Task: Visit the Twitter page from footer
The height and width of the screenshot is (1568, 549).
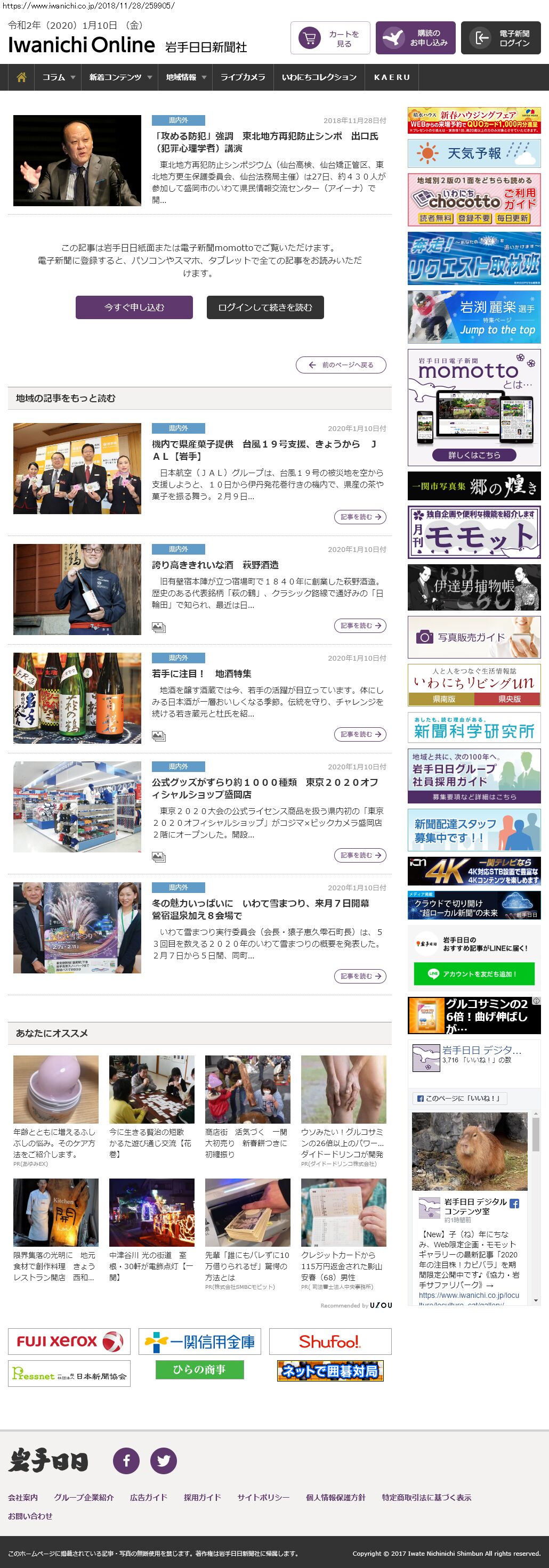Action: 164,1461
